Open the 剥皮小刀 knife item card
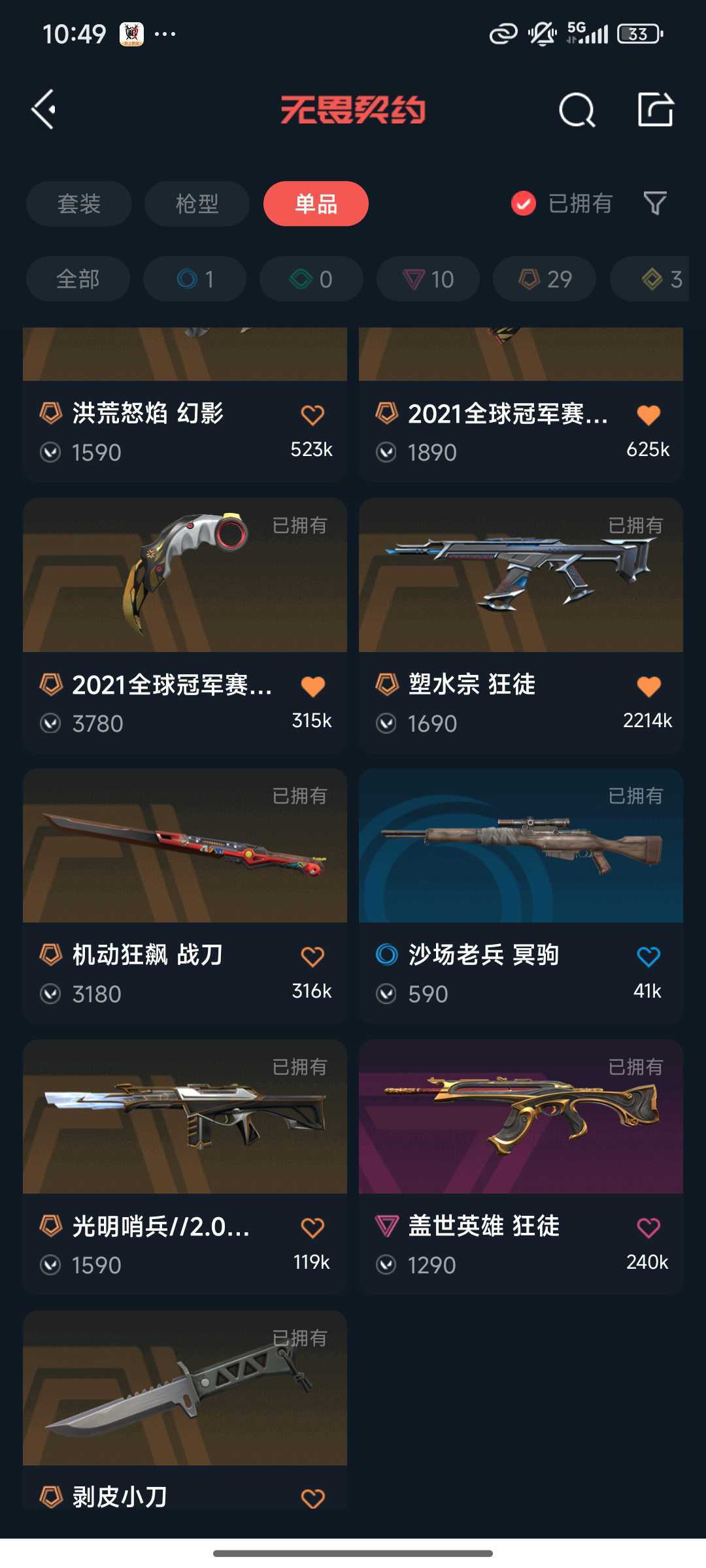706x1568 pixels. pyautogui.click(x=185, y=1405)
